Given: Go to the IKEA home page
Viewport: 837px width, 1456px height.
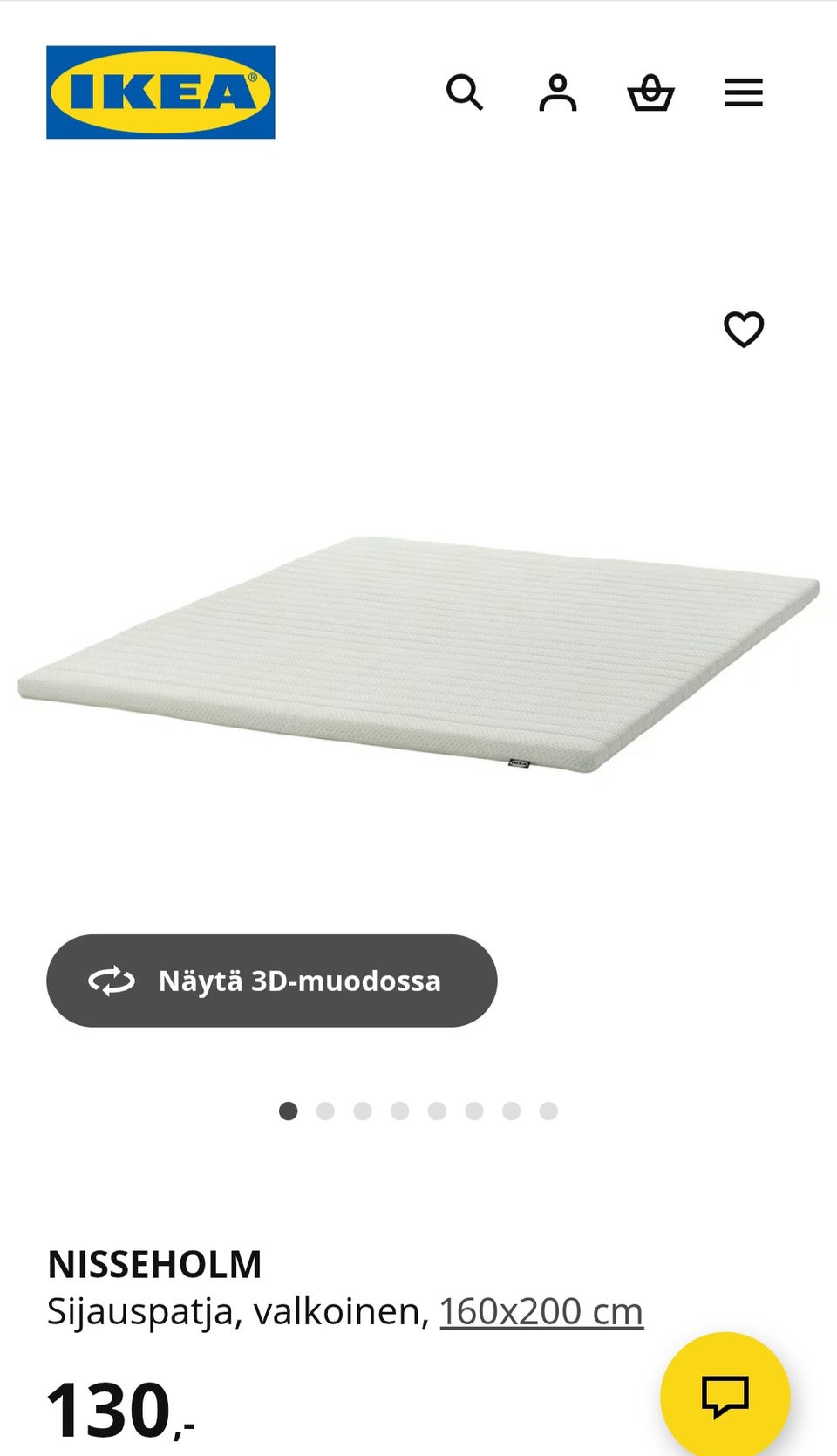Looking at the screenshot, I should (x=160, y=92).
